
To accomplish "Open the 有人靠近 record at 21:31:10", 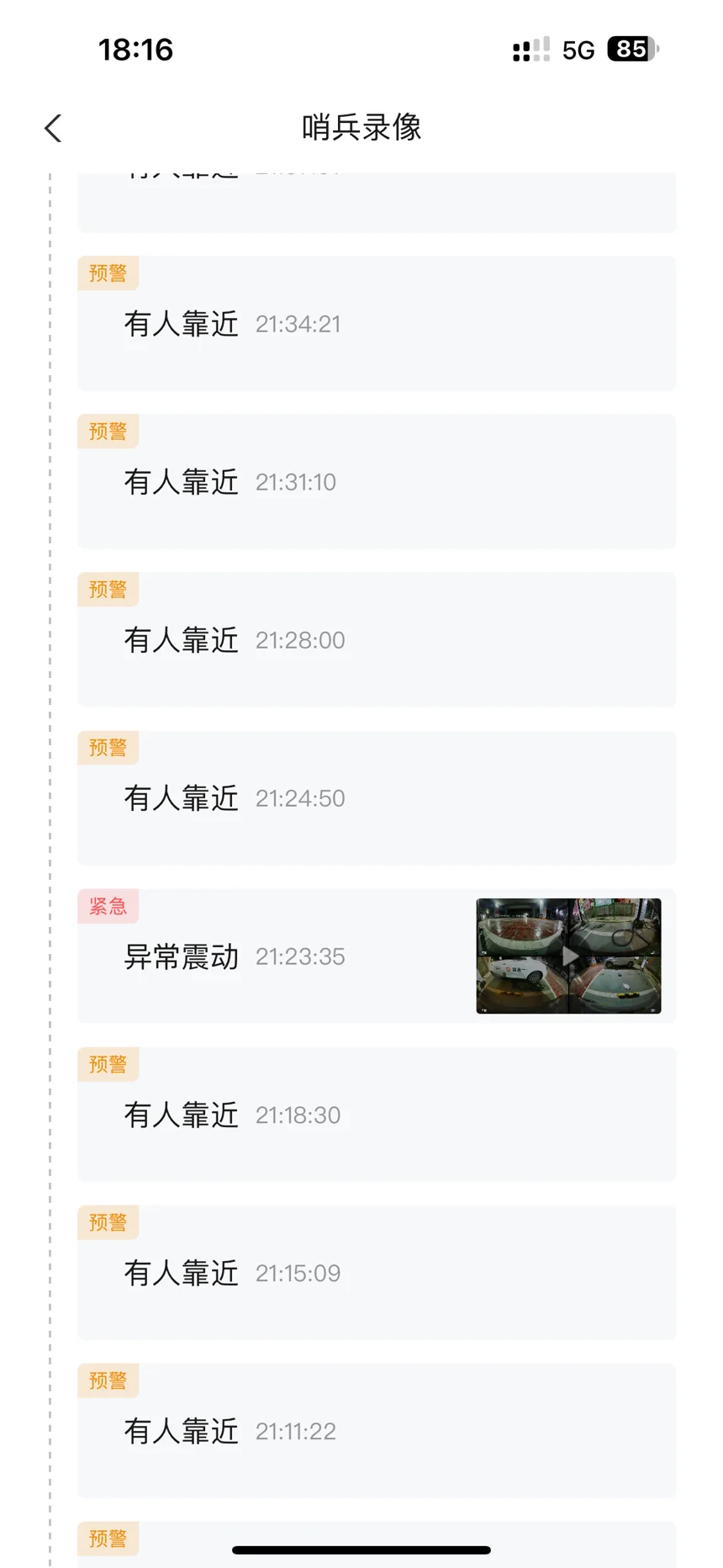I will coord(376,482).
